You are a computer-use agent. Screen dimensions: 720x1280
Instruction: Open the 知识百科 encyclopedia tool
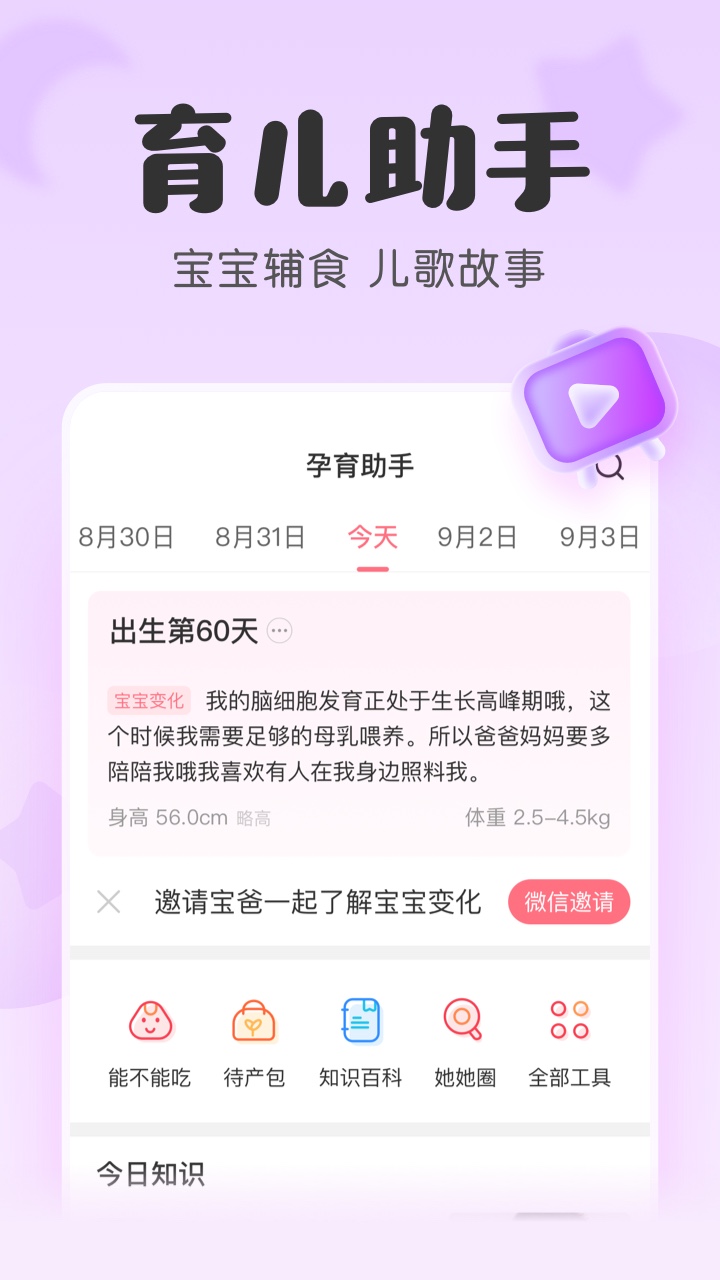(360, 1040)
